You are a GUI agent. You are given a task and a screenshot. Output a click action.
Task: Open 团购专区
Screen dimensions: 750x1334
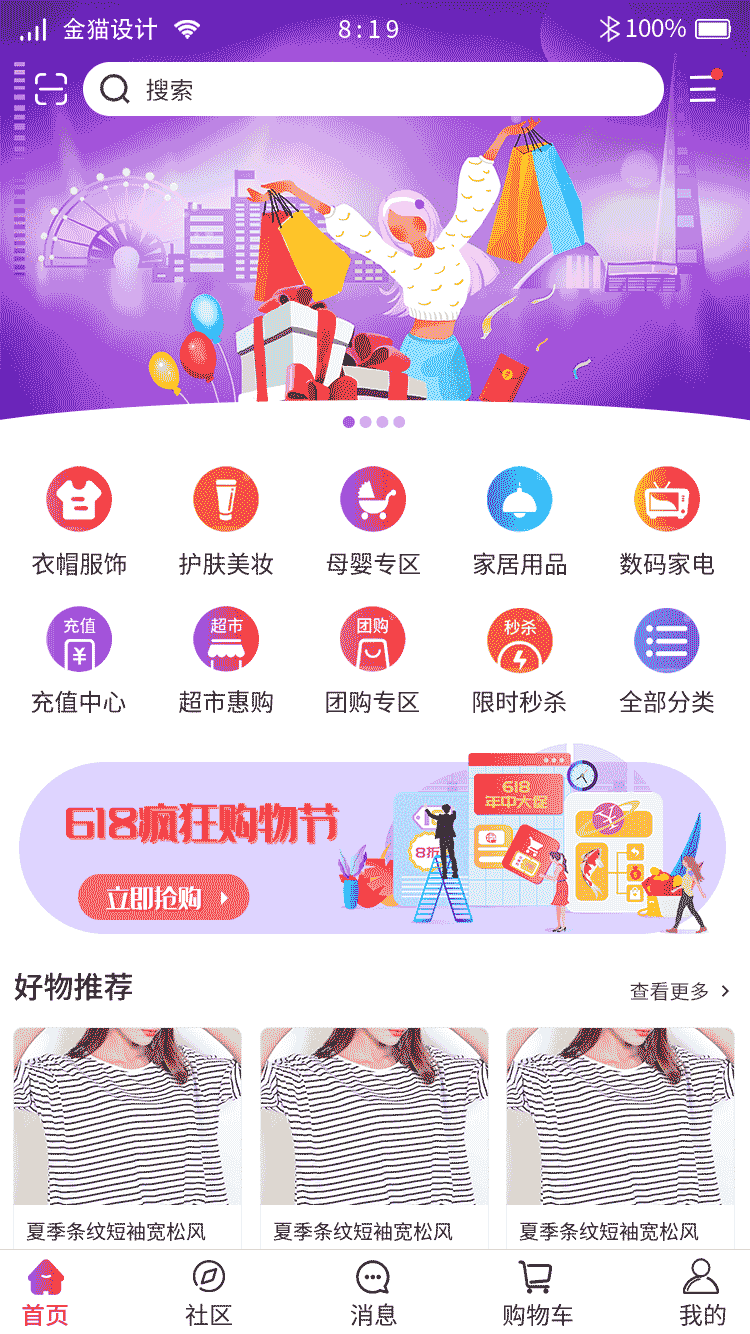tap(373, 658)
